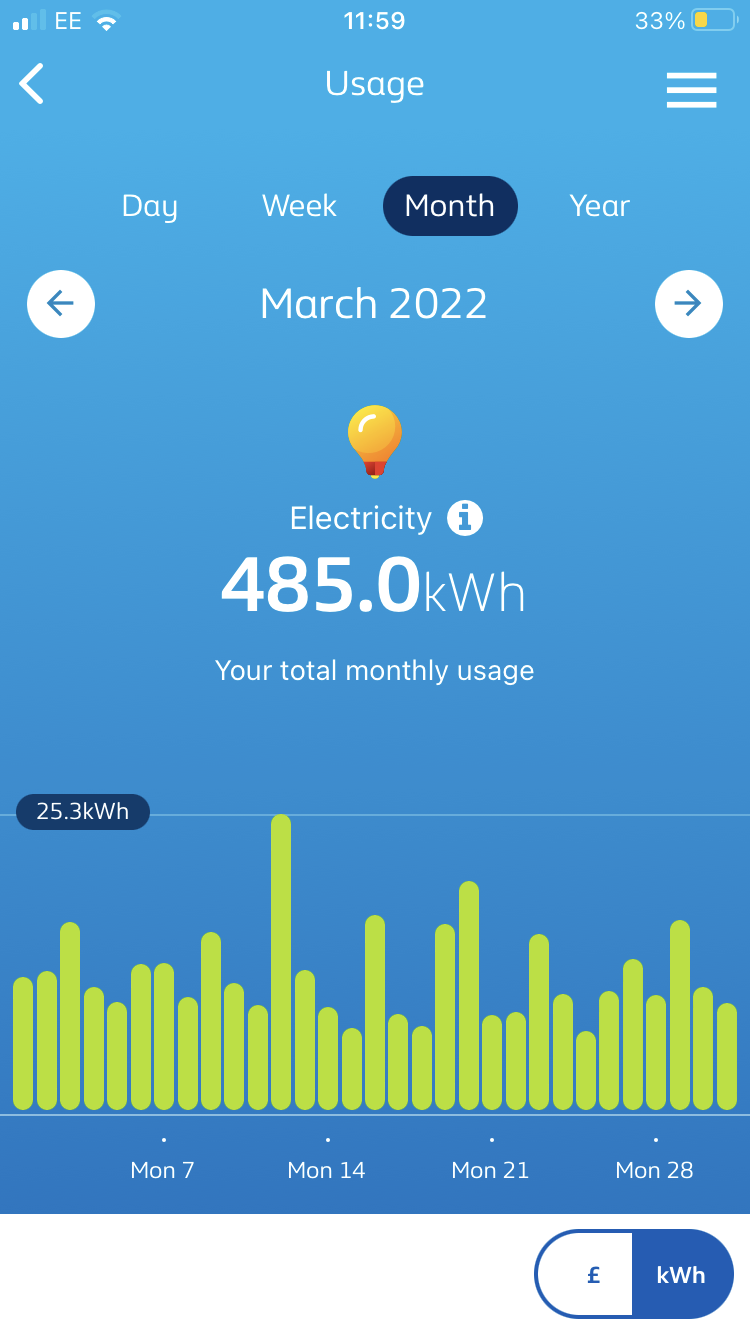Show usage in kWh
This screenshot has height=1334, width=750.
pyautogui.click(x=681, y=1275)
